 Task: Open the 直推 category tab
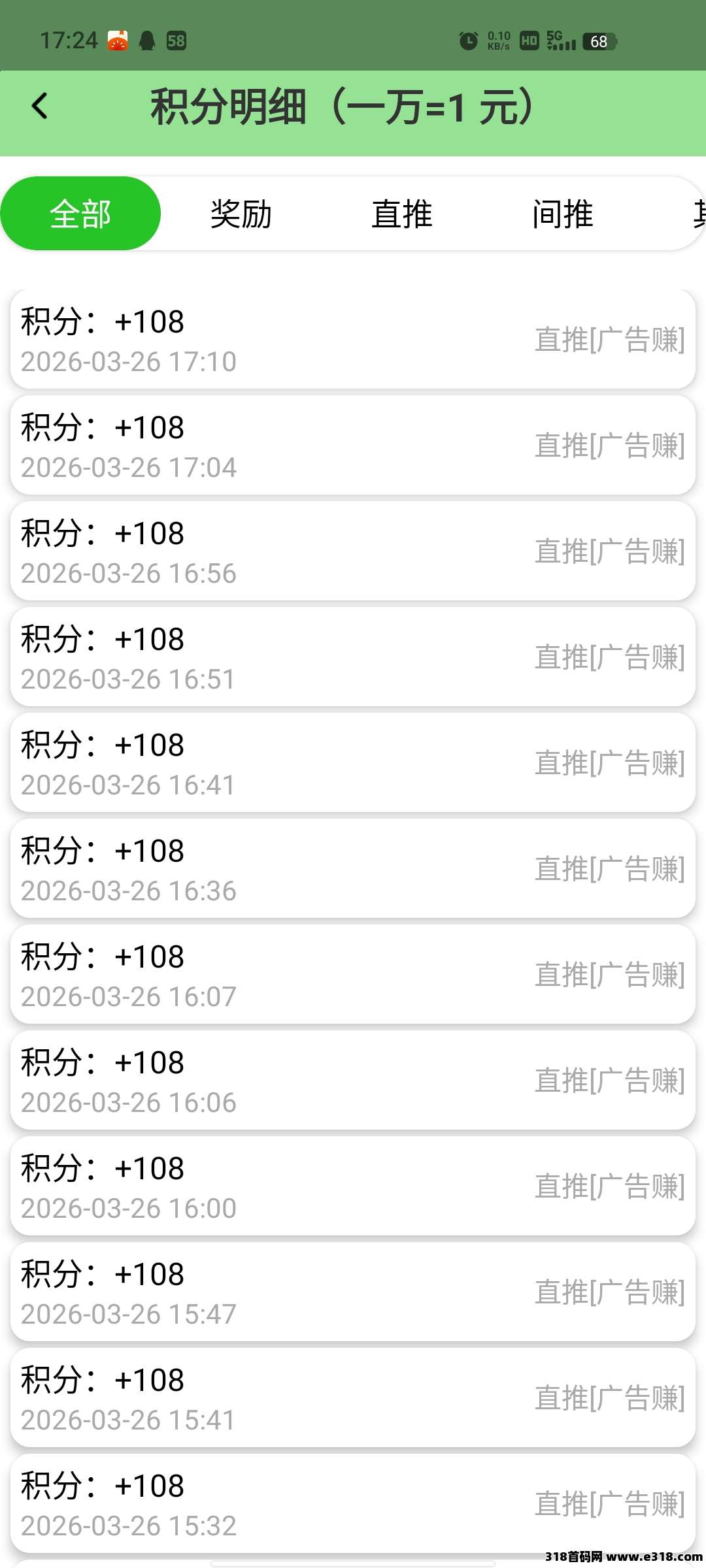pos(401,212)
